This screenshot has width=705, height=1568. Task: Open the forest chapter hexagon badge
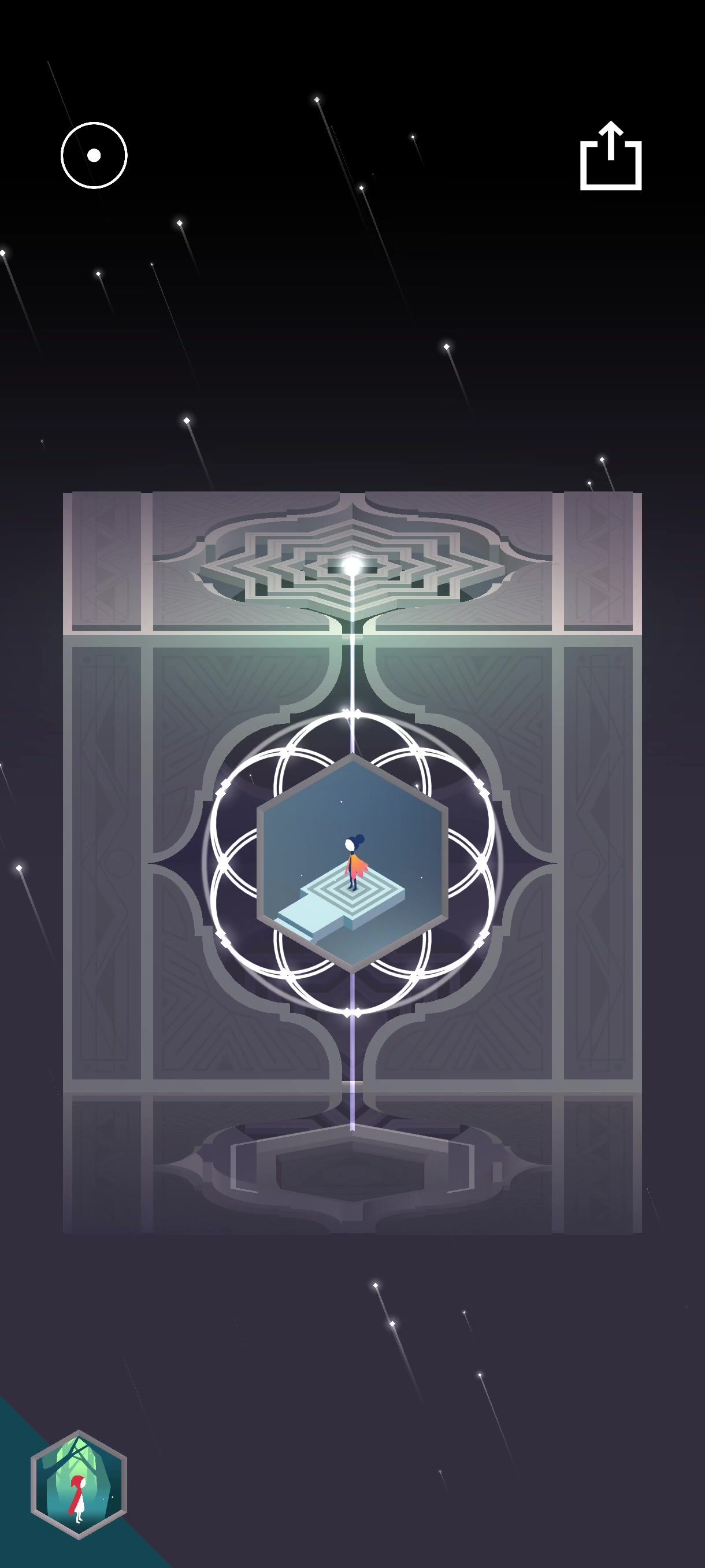point(79,1485)
